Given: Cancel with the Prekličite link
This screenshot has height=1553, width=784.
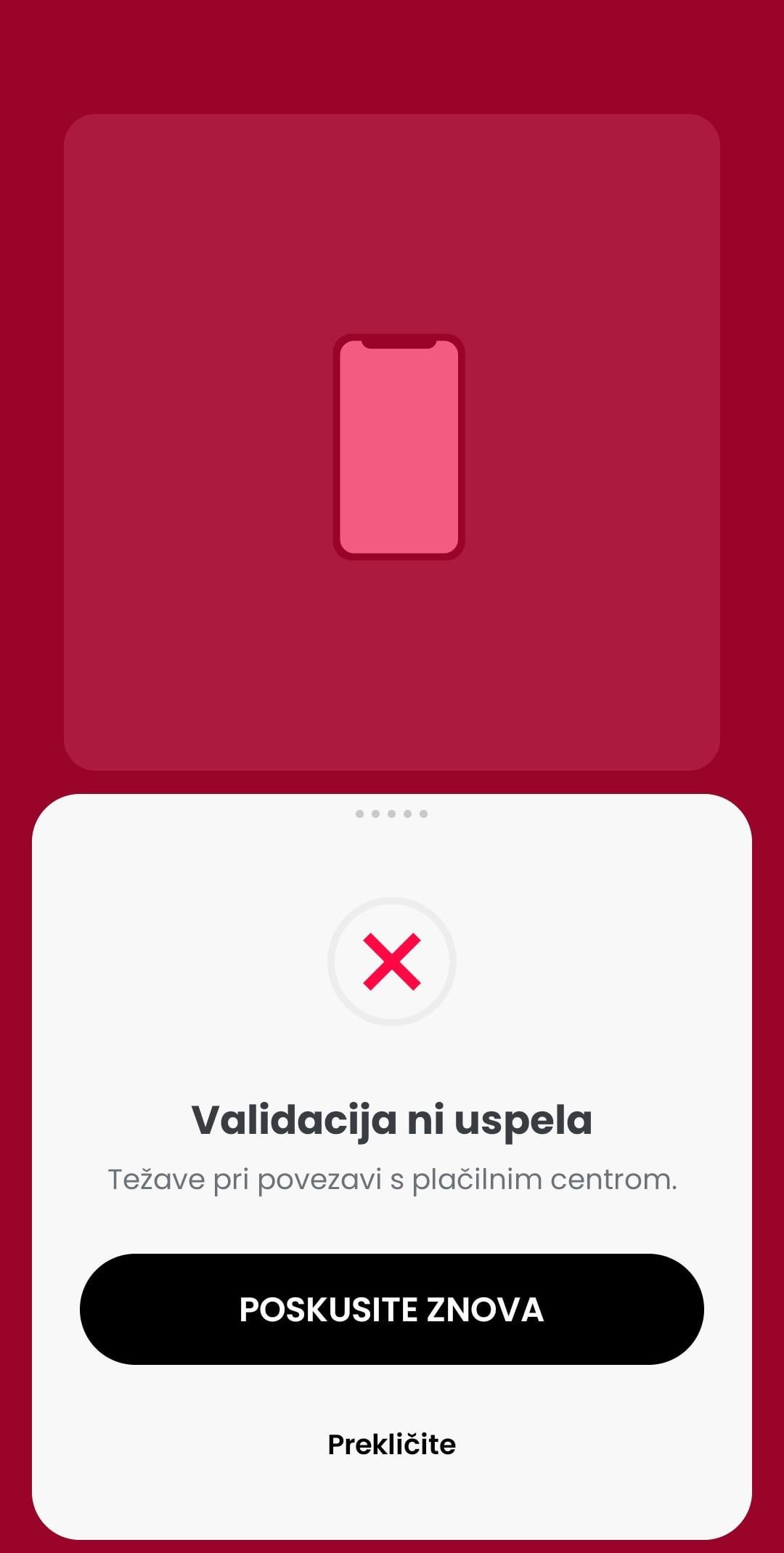Looking at the screenshot, I should 392,1444.
